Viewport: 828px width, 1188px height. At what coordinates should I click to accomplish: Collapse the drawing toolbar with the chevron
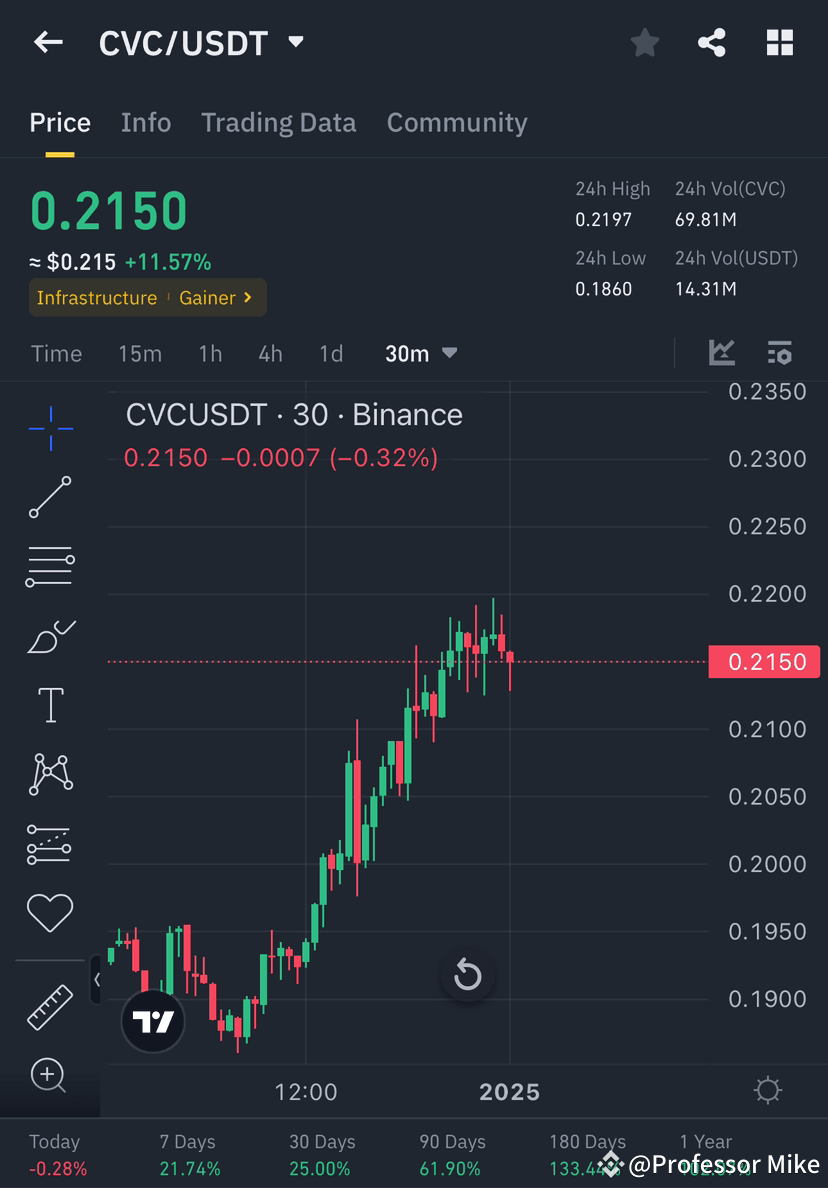96,981
